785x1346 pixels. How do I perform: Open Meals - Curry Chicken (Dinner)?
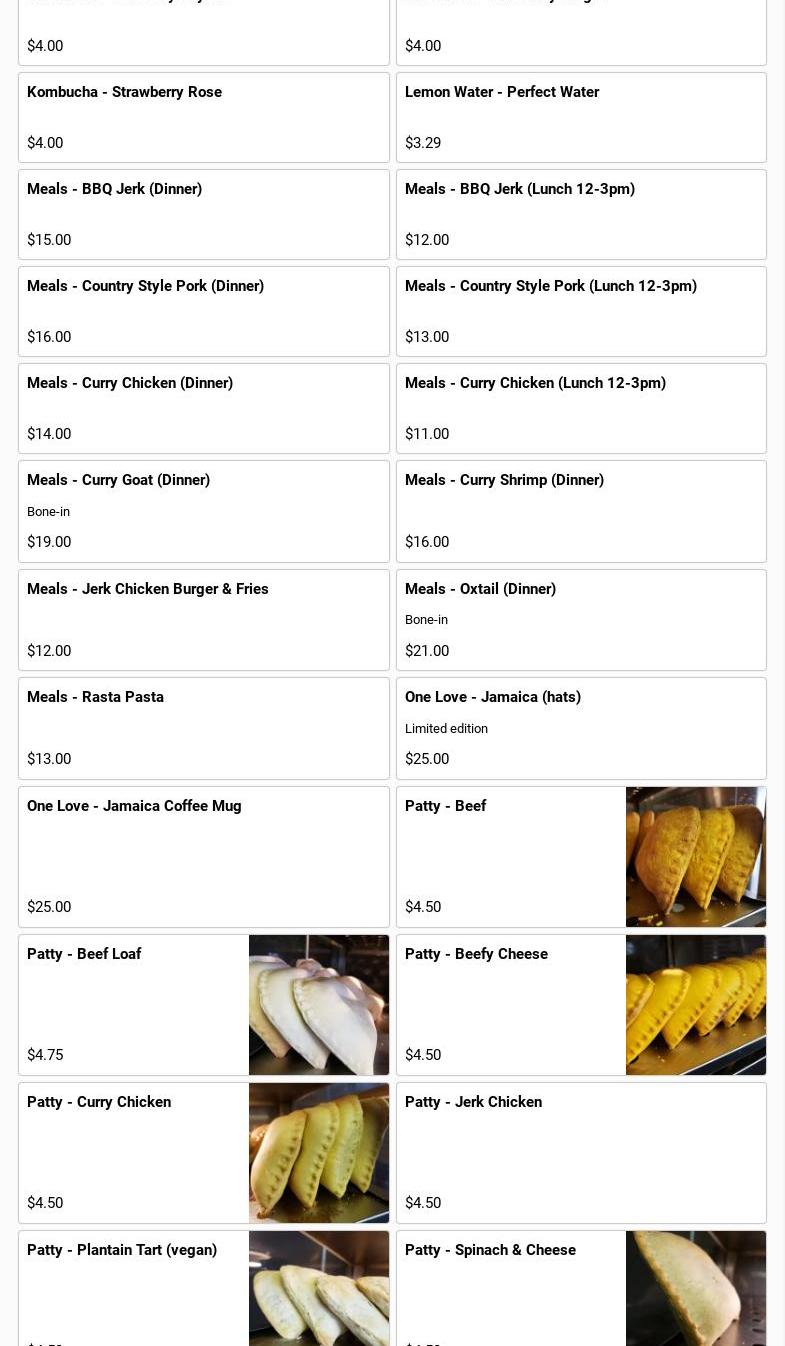click(x=203, y=408)
